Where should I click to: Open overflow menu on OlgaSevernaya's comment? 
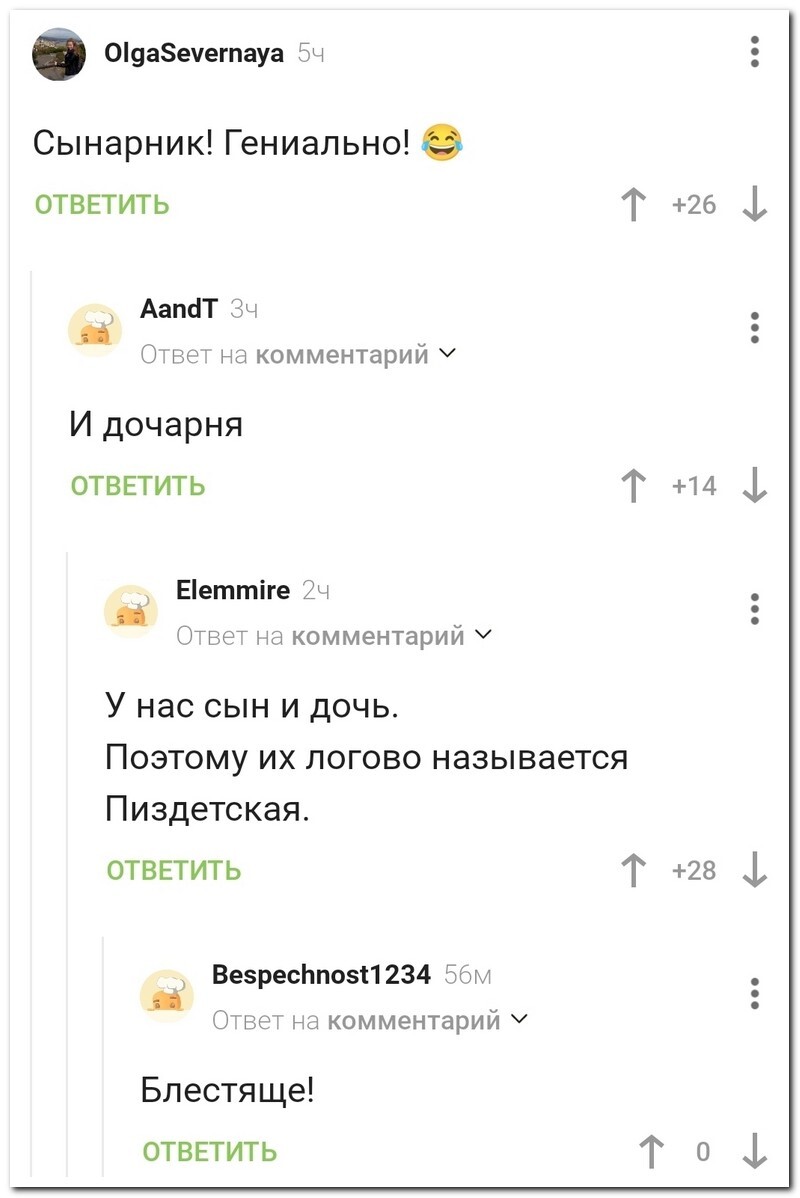click(755, 51)
